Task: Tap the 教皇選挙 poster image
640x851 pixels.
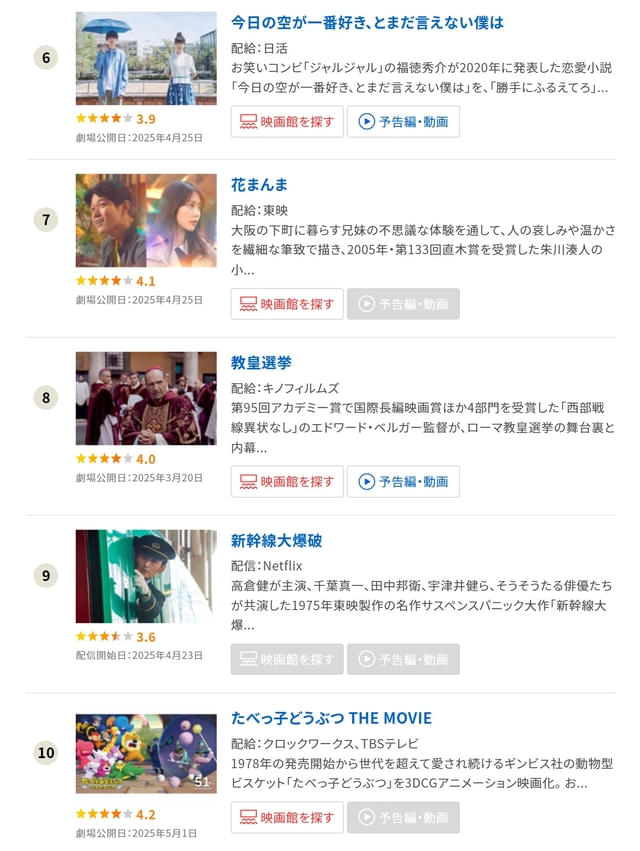Action: coord(146,398)
